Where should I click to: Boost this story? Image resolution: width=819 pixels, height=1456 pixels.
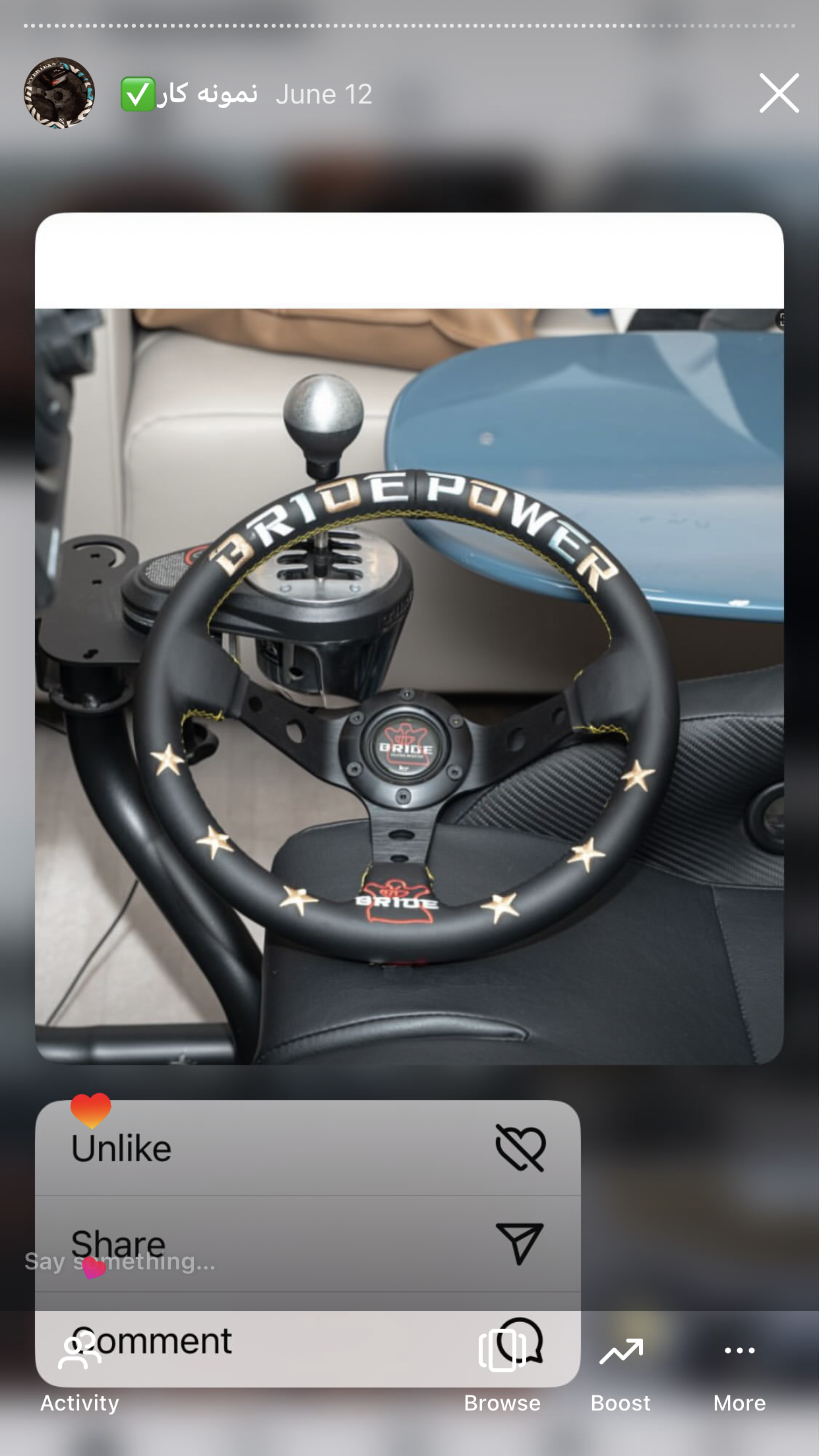pyautogui.click(x=621, y=1374)
